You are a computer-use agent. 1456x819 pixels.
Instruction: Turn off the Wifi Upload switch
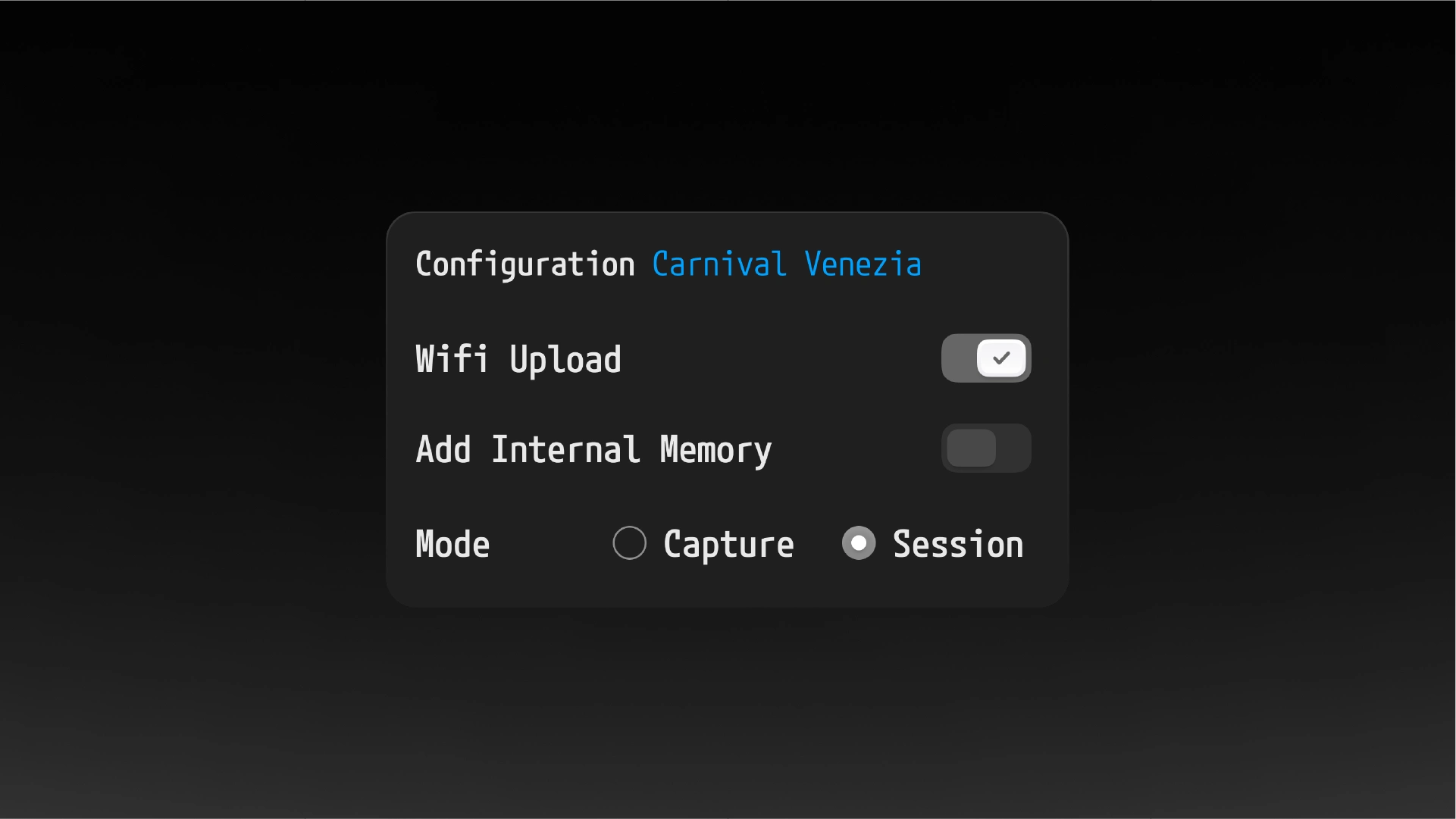(985, 358)
